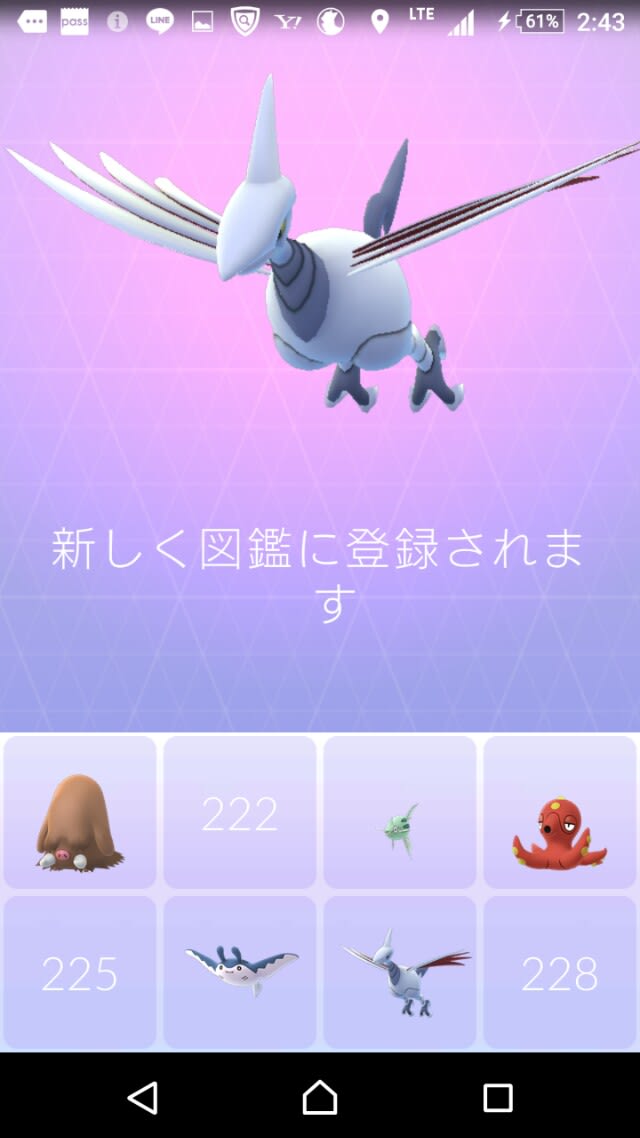Image resolution: width=640 pixels, height=1138 pixels.
Task: Open Mantine's Pokédex entry
Action: pyautogui.click(x=240, y=972)
